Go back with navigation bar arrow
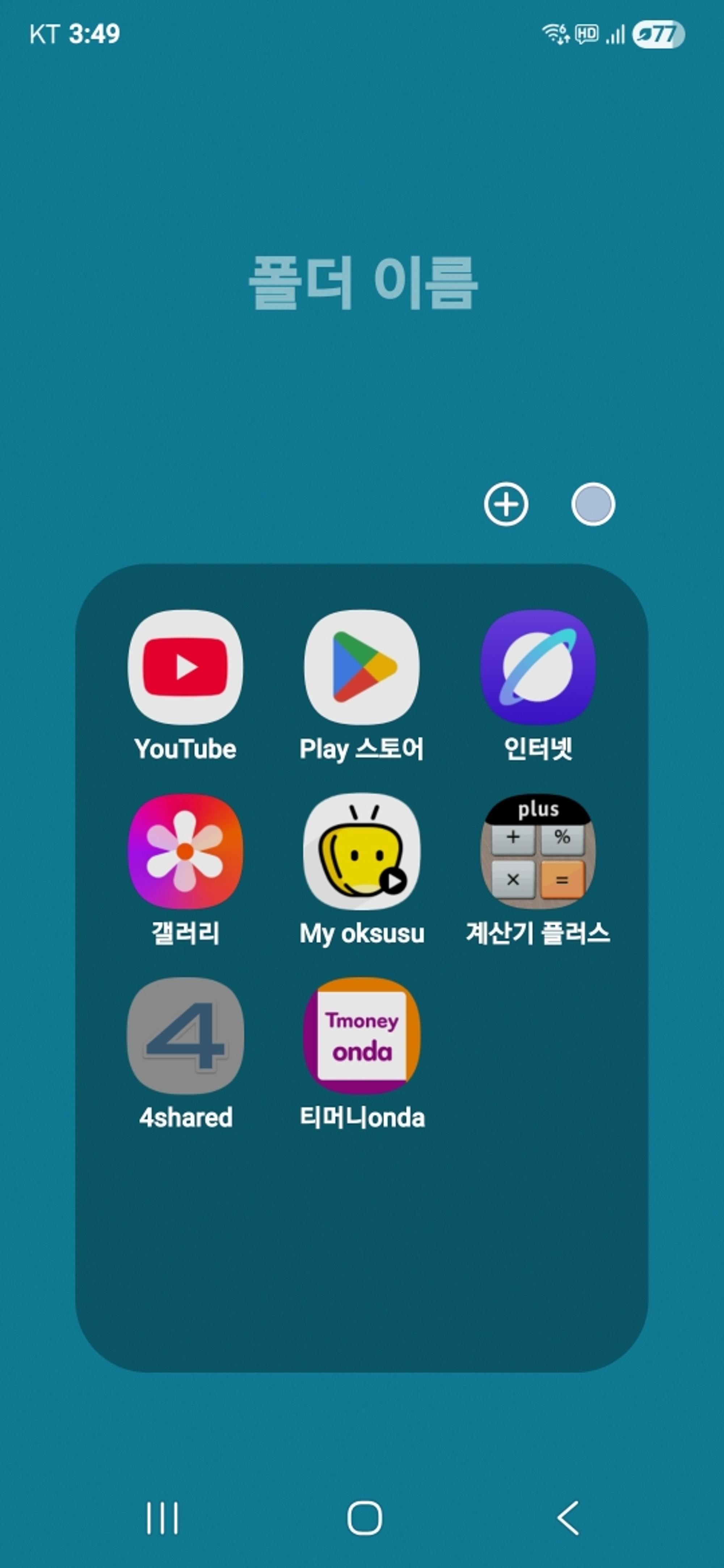724x1568 pixels. (x=568, y=1517)
